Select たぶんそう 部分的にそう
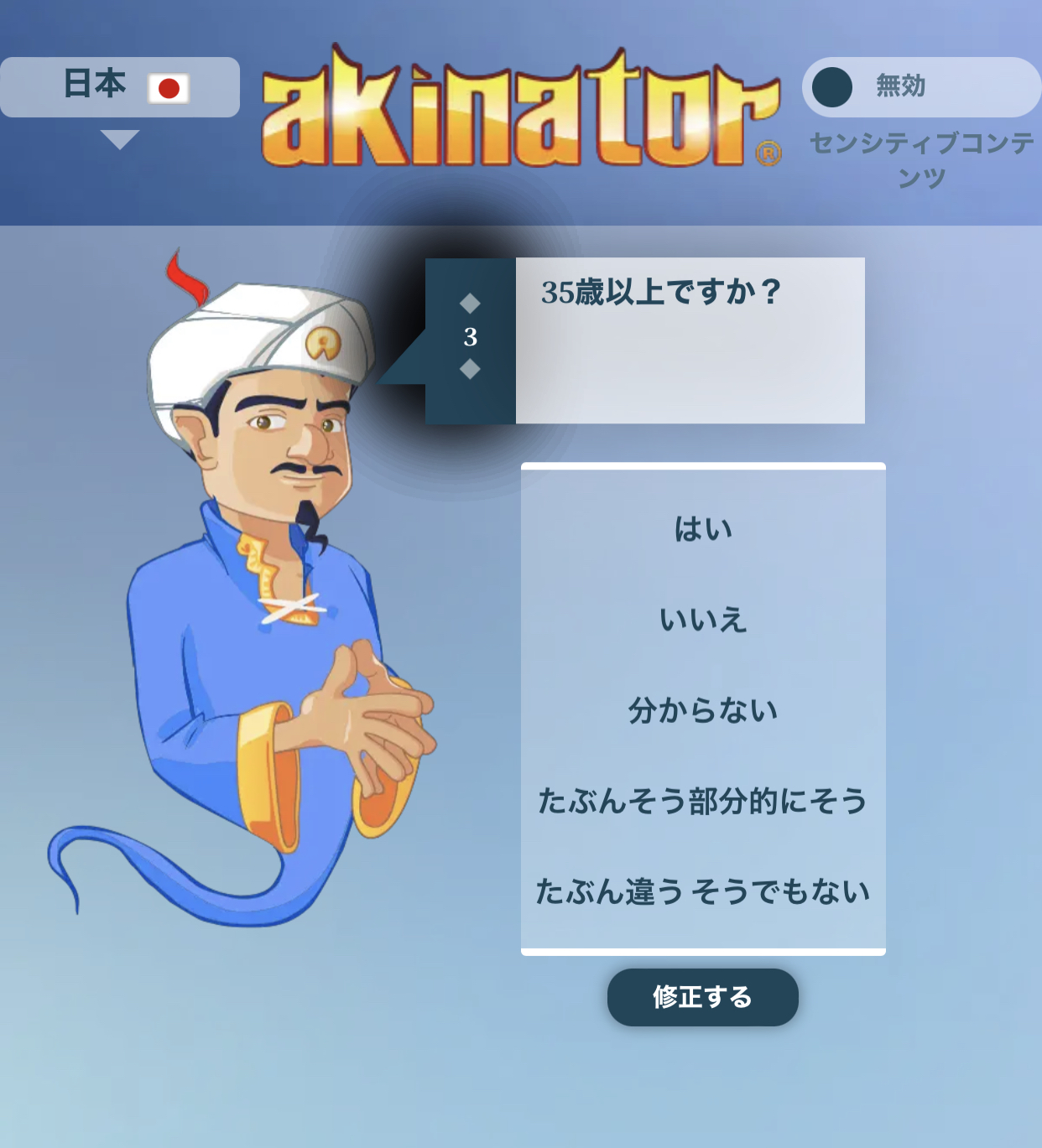The width and height of the screenshot is (1042, 1148). [x=703, y=801]
